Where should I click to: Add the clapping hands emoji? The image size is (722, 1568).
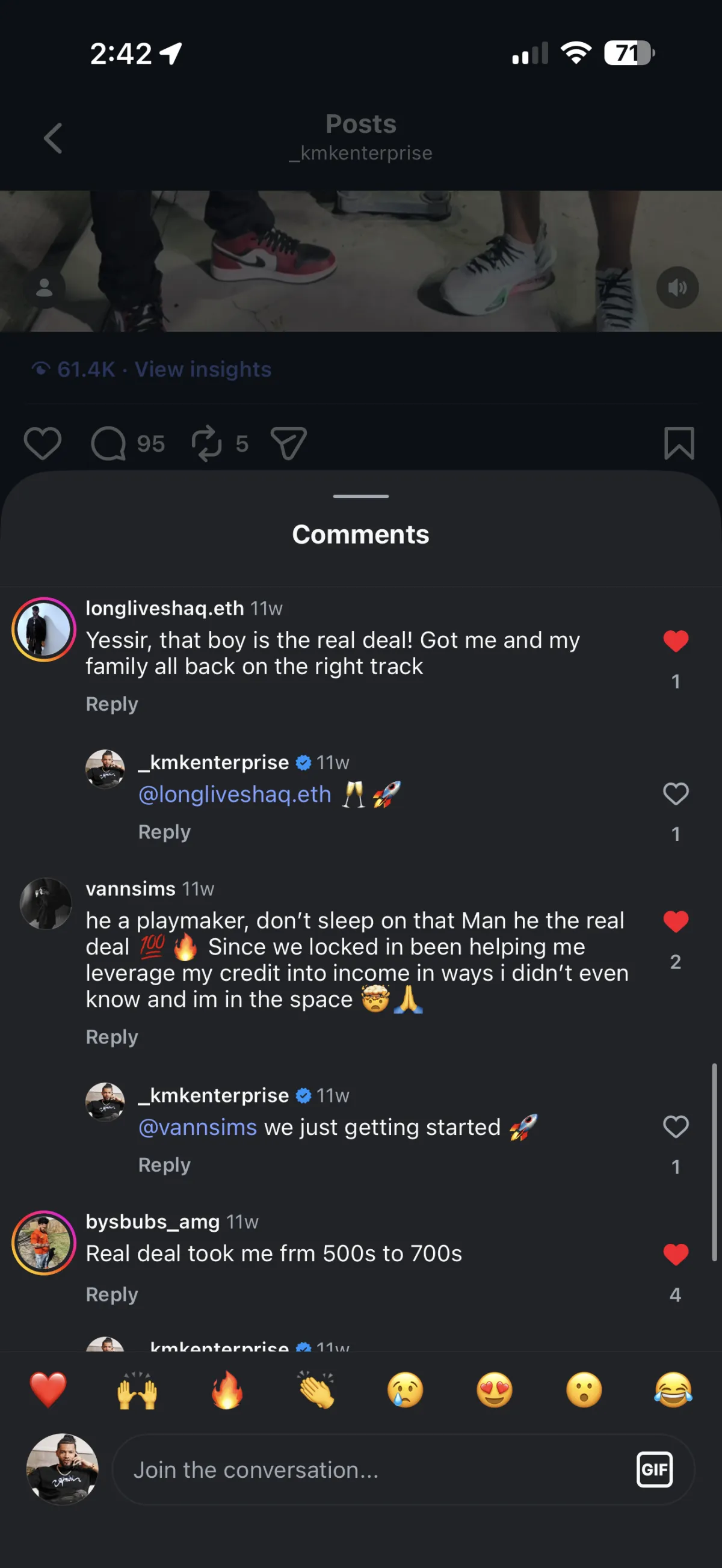[316, 1391]
